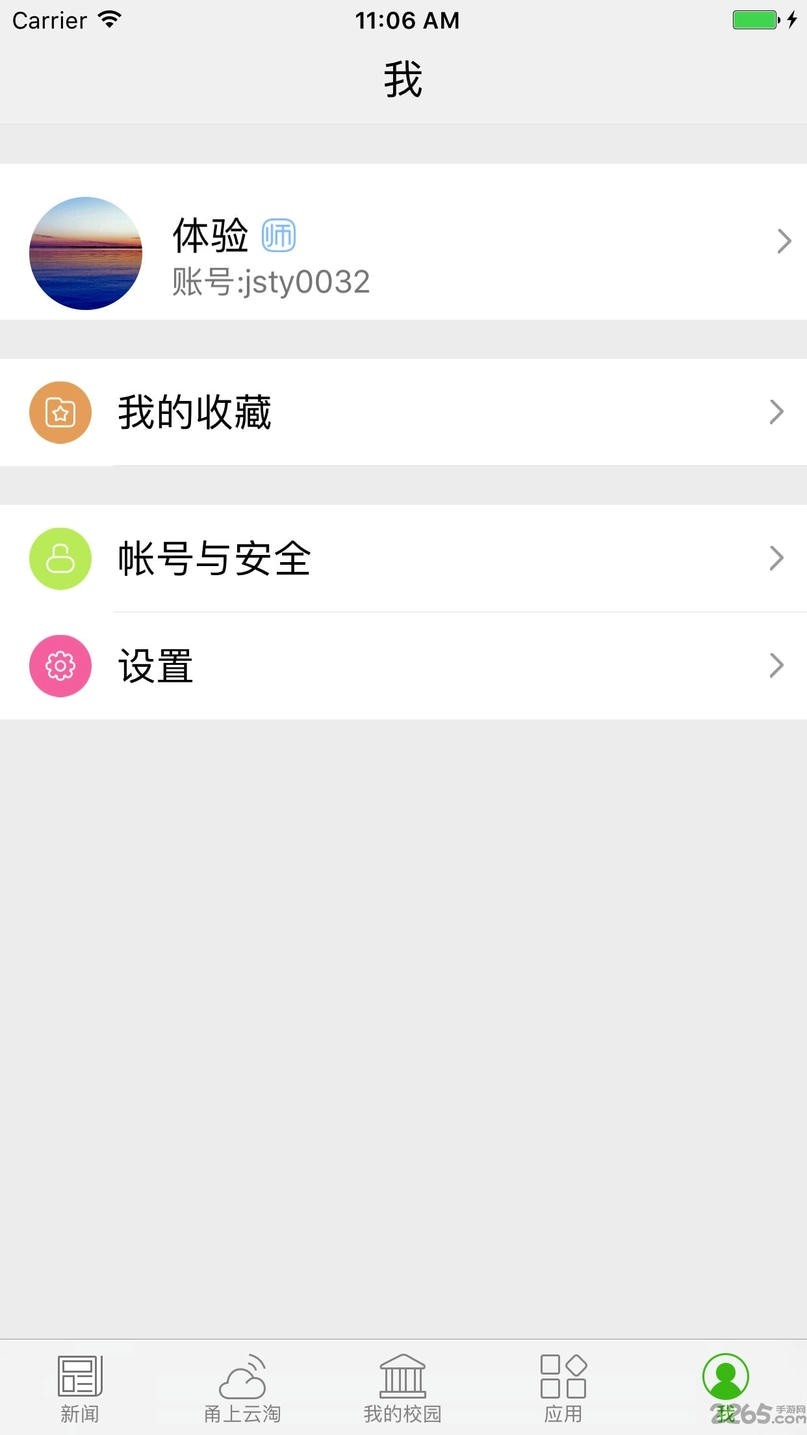
Task: Tap the 我 profile person icon
Action: click(724, 1375)
